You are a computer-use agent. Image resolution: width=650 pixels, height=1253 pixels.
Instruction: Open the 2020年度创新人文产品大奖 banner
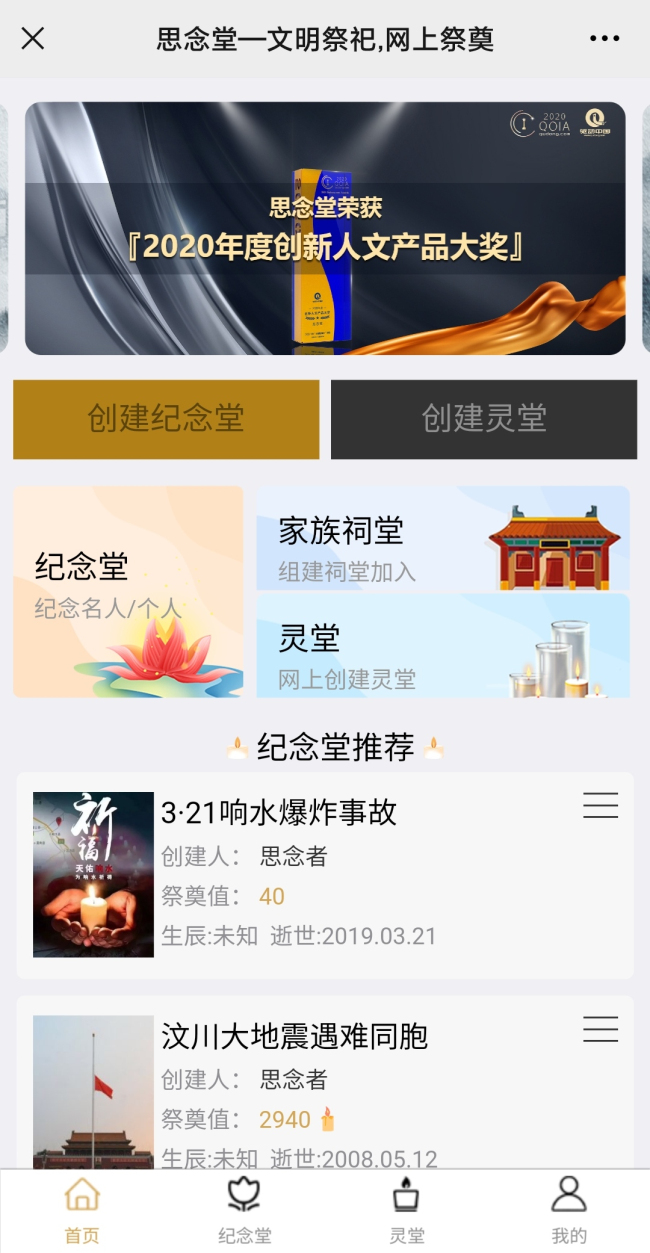tap(325, 229)
